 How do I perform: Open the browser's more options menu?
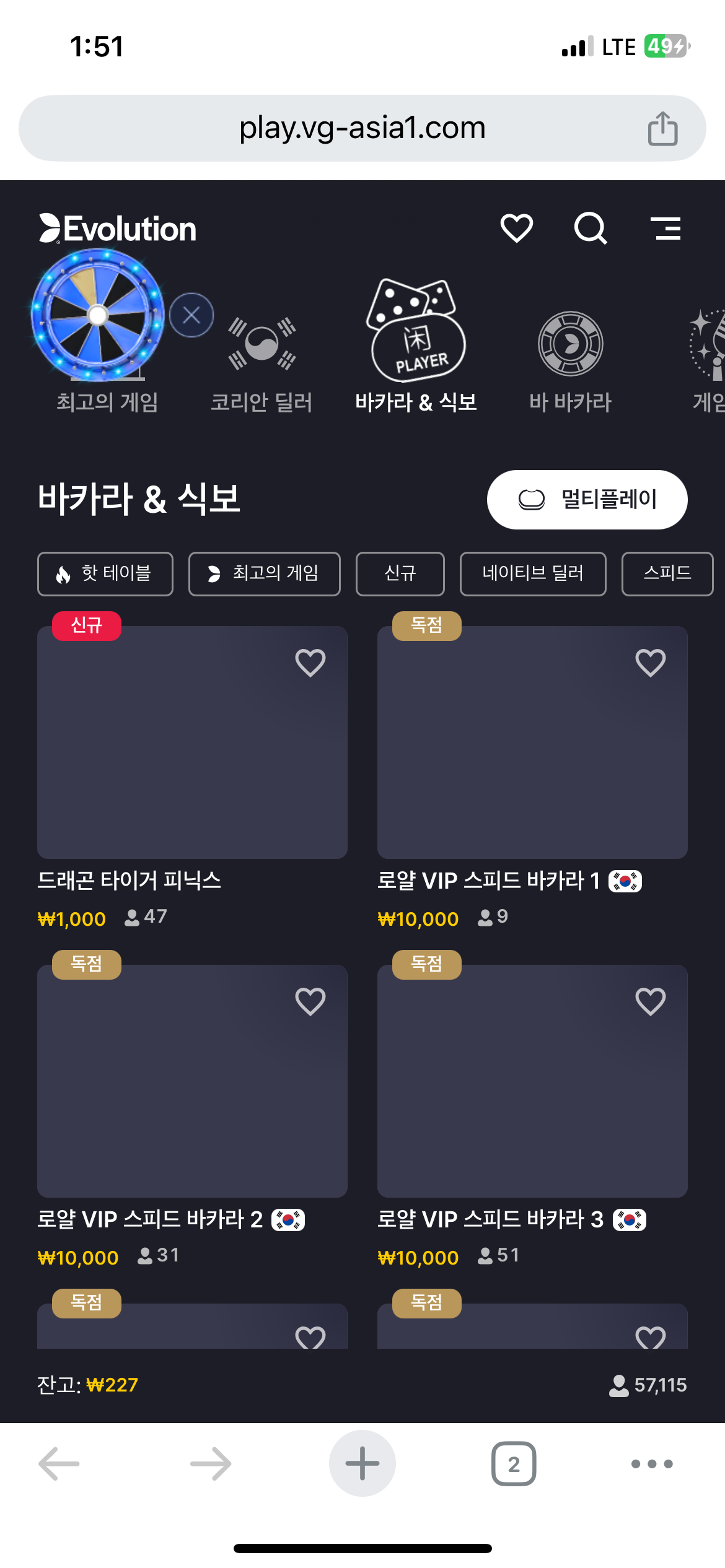(x=651, y=1464)
